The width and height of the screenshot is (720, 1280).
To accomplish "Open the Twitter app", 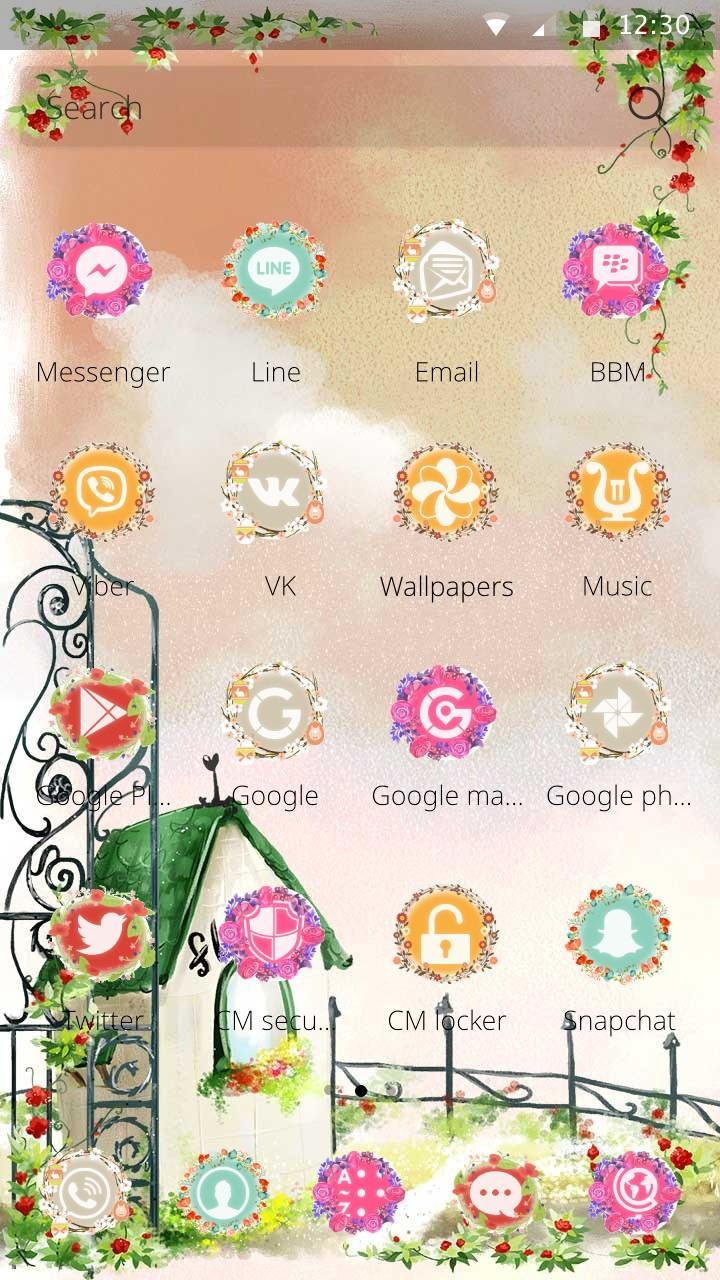I will tap(102, 934).
